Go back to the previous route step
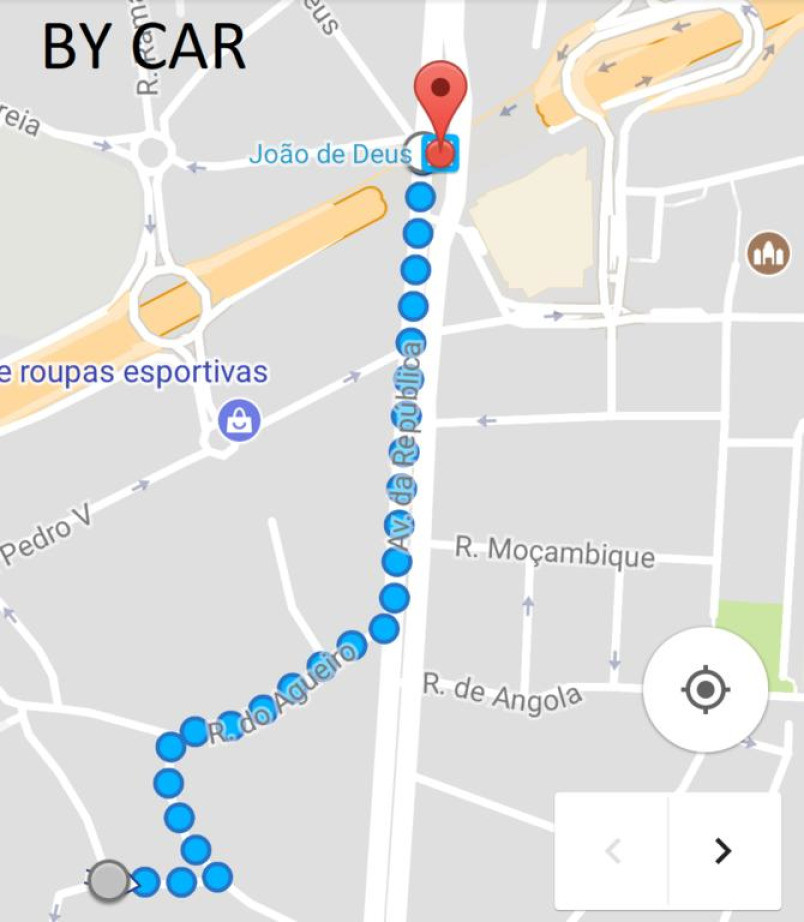This screenshot has height=922, width=804. click(x=613, y=851)
